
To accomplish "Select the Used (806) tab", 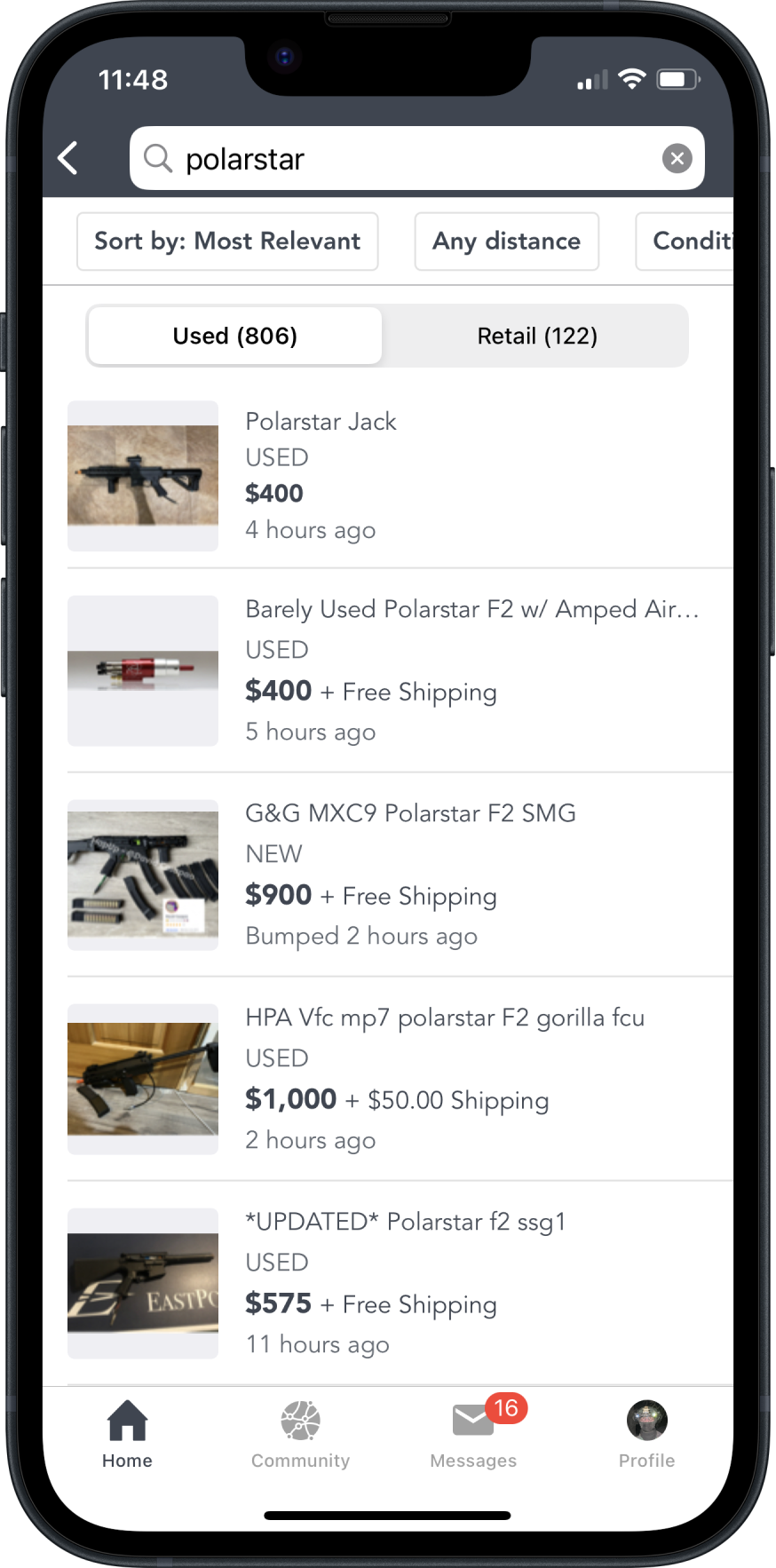I will pos(235,337).
